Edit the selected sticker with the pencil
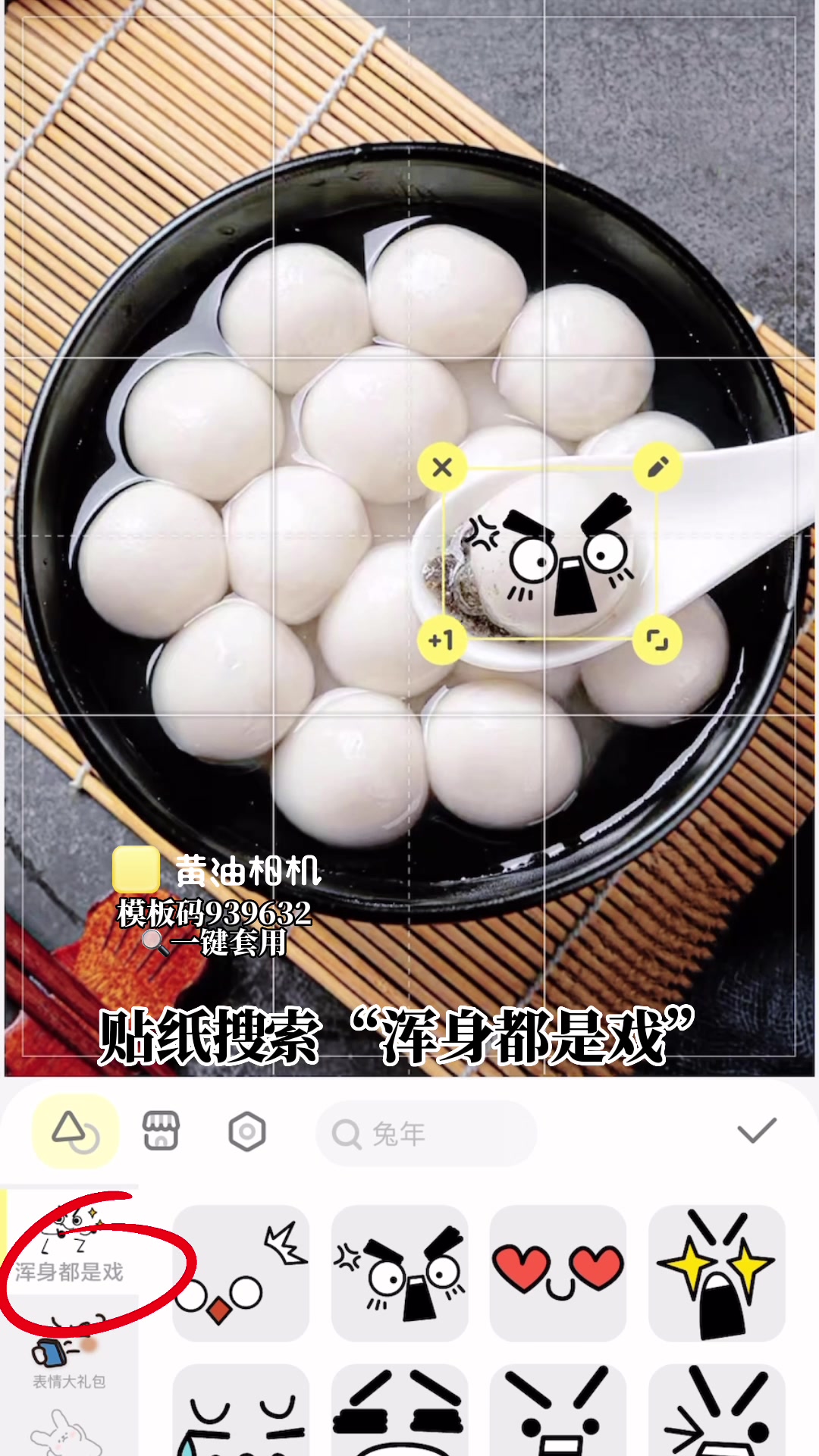 tap(657, 467)
